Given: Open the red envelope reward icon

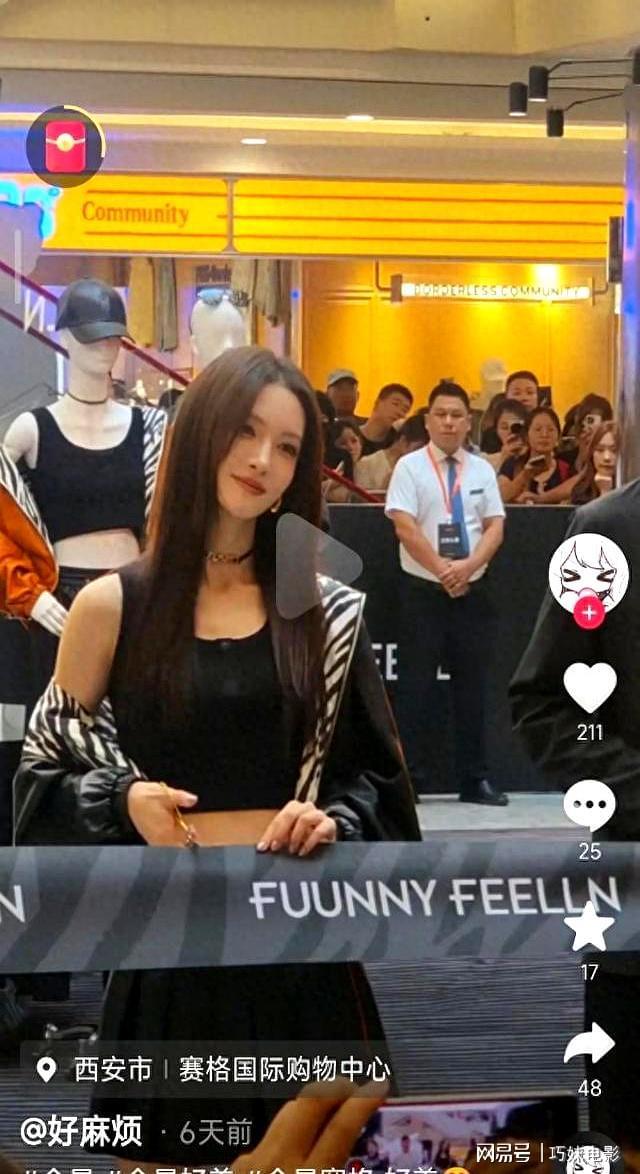Looking at the screenshot, I should (x=65, y=147).
